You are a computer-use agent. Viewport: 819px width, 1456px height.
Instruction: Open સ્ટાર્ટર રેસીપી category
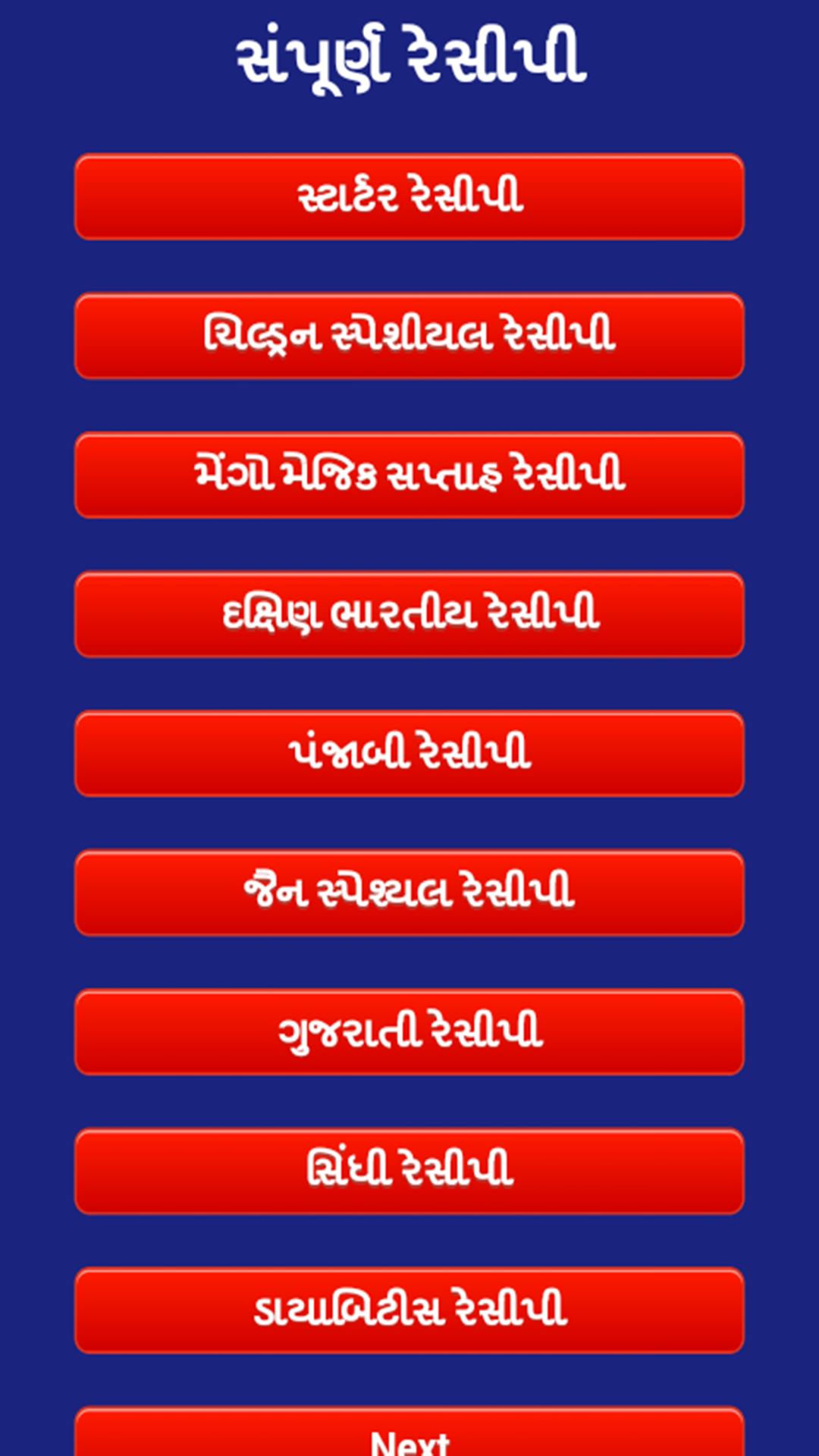pyautogui.click(x=409, y=197)
